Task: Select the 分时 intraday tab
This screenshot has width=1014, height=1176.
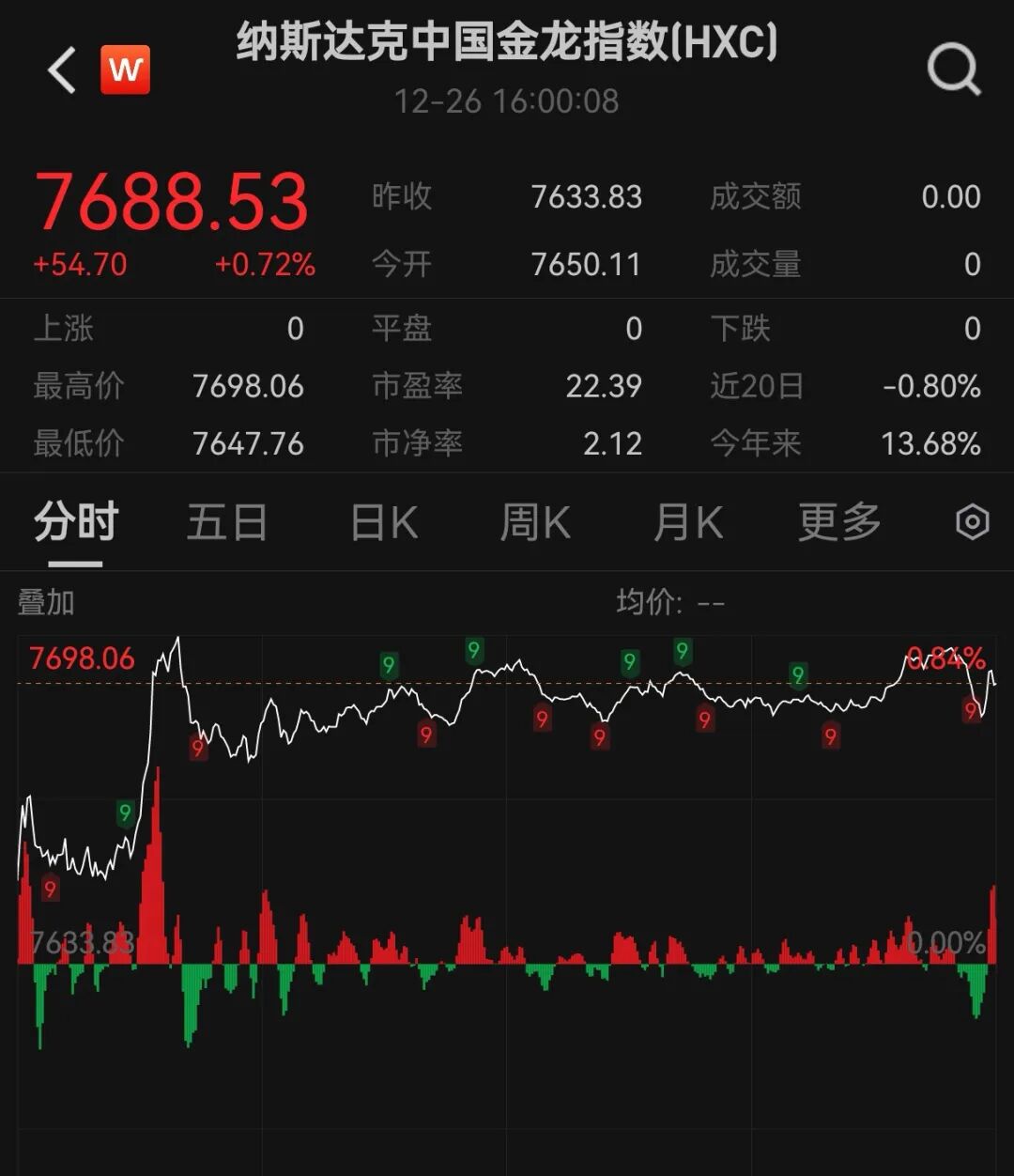Action: 75,522
